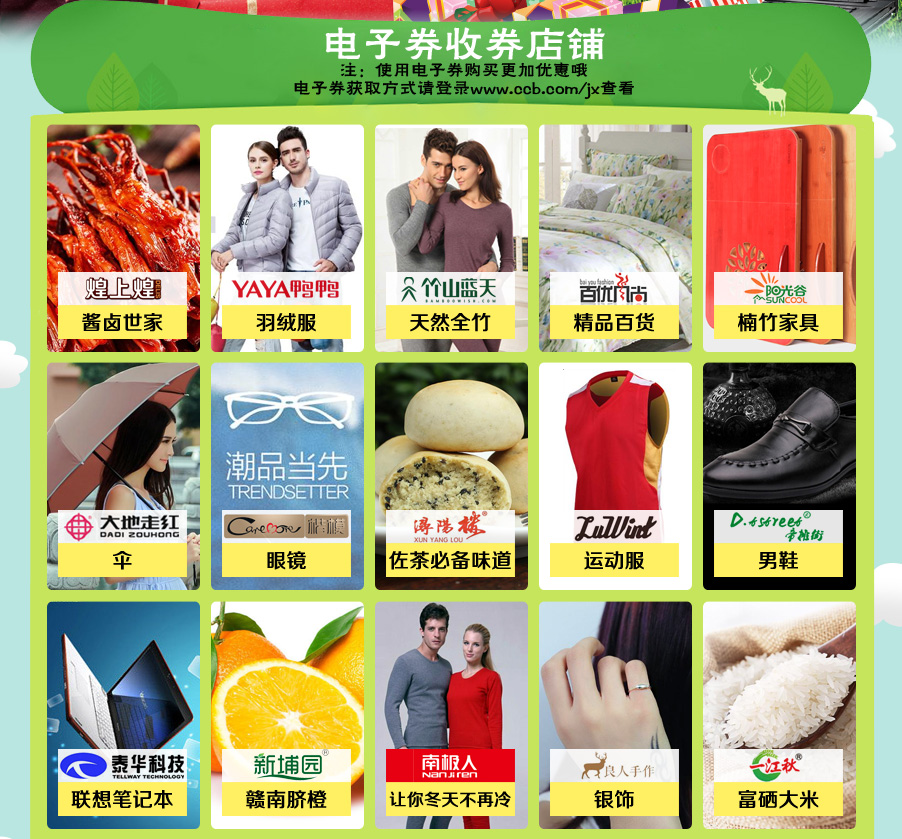Open the 大地走红 伞 store tile
Image resolution: width=902 pixels, height=839 pixels.
pyautogui.click(x=123, y=476)
